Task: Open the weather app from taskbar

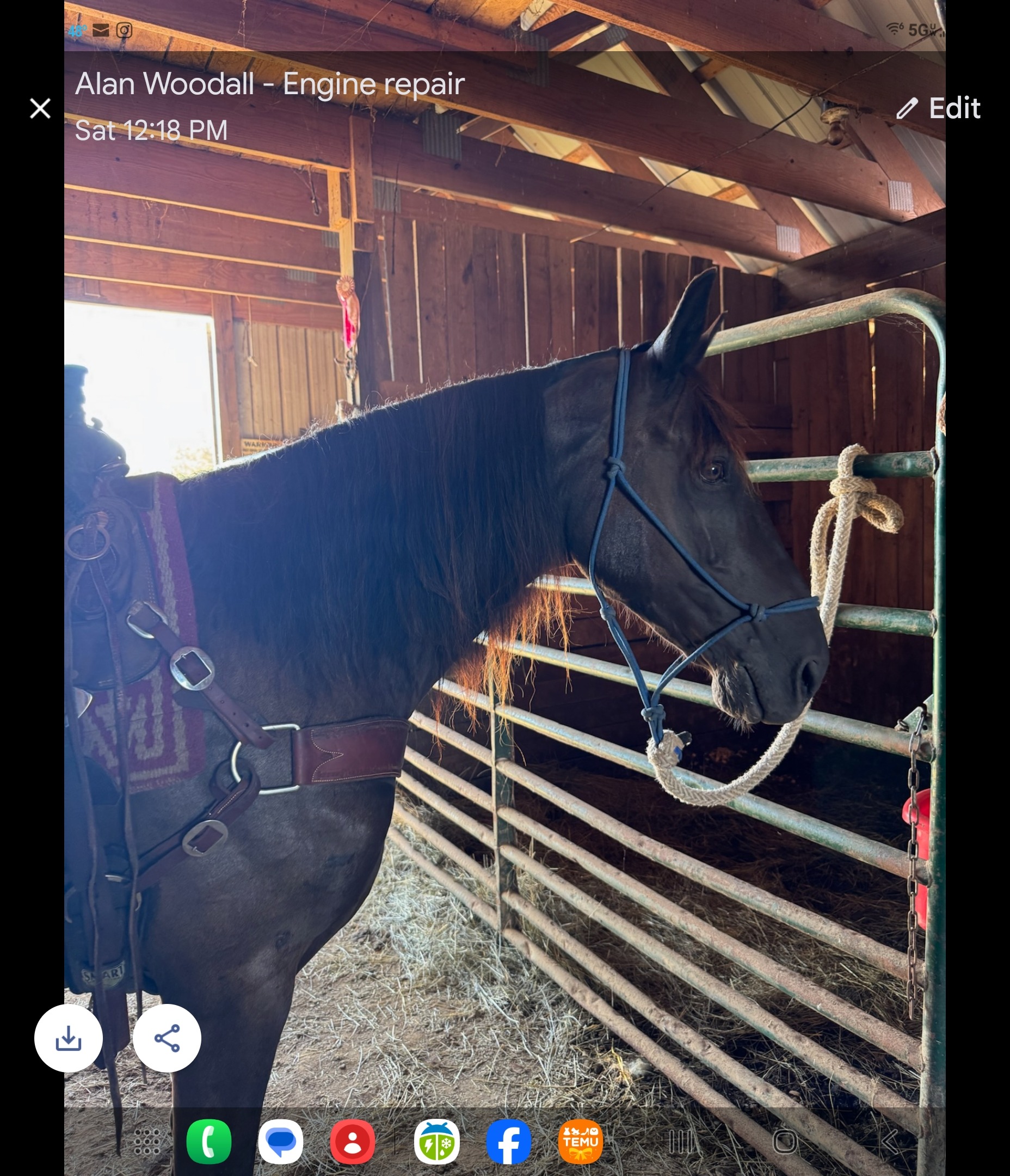Action: pos(436,1142)
